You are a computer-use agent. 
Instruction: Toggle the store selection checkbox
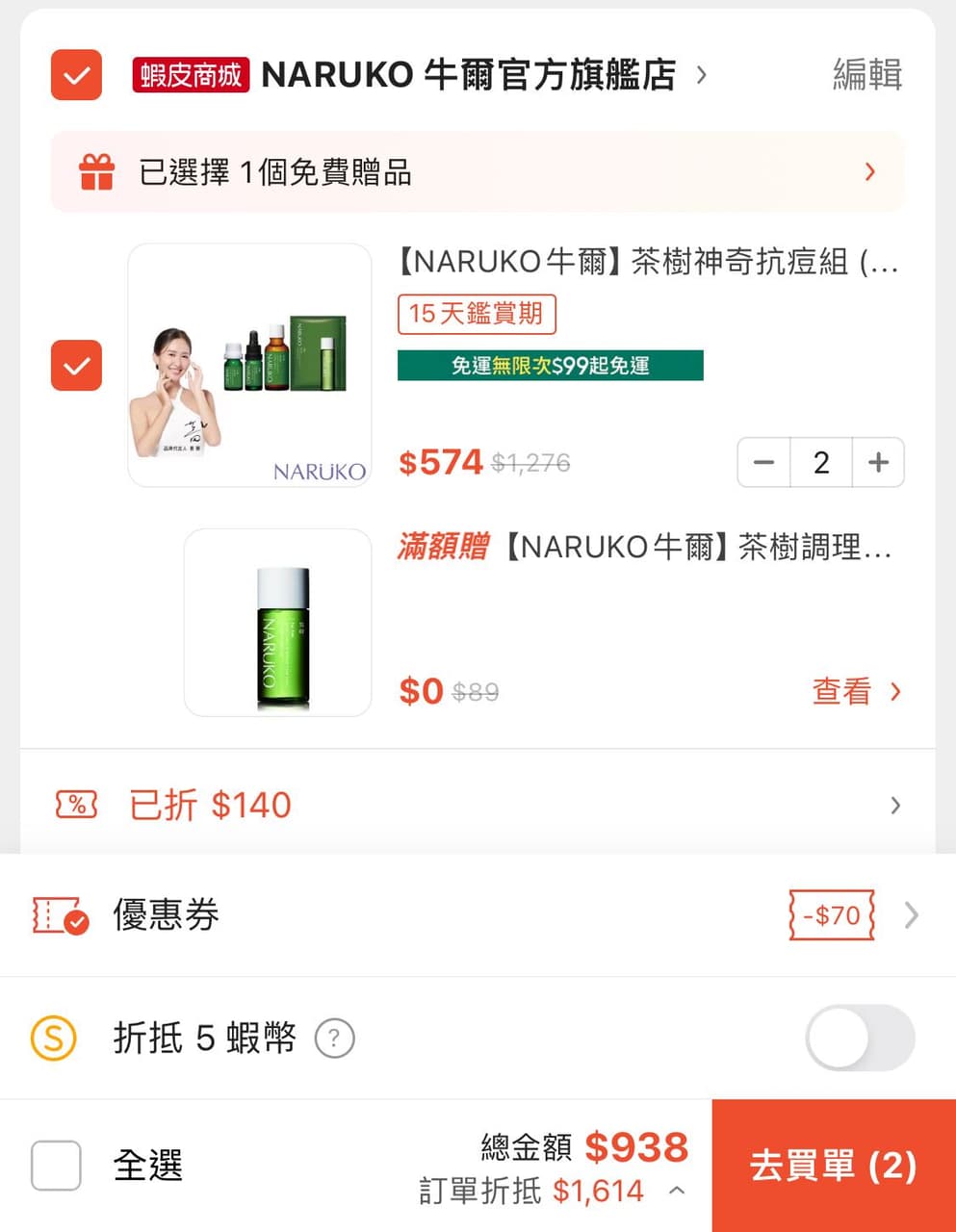[x=76, y=74]
